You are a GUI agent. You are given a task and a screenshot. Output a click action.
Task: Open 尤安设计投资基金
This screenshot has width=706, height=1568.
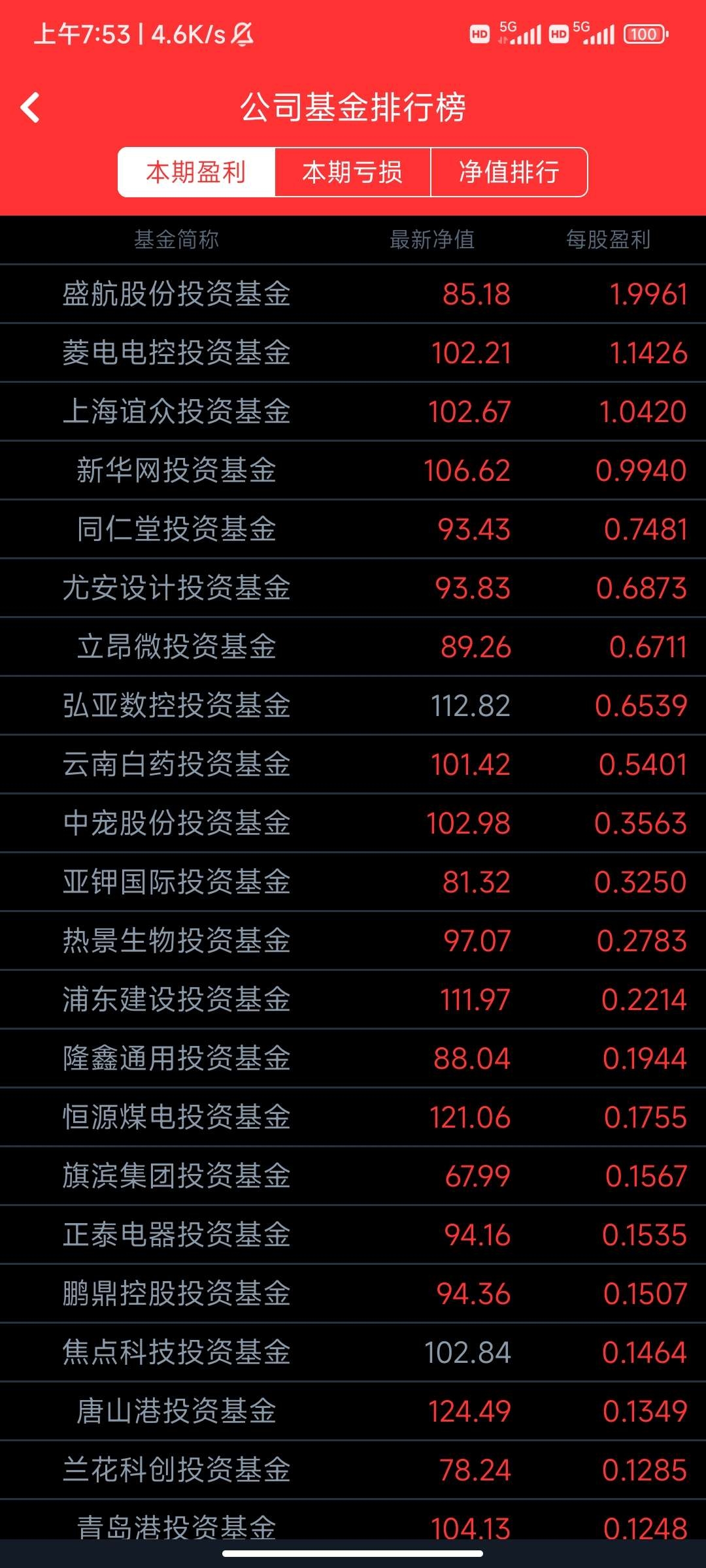[x=353, y=588]
